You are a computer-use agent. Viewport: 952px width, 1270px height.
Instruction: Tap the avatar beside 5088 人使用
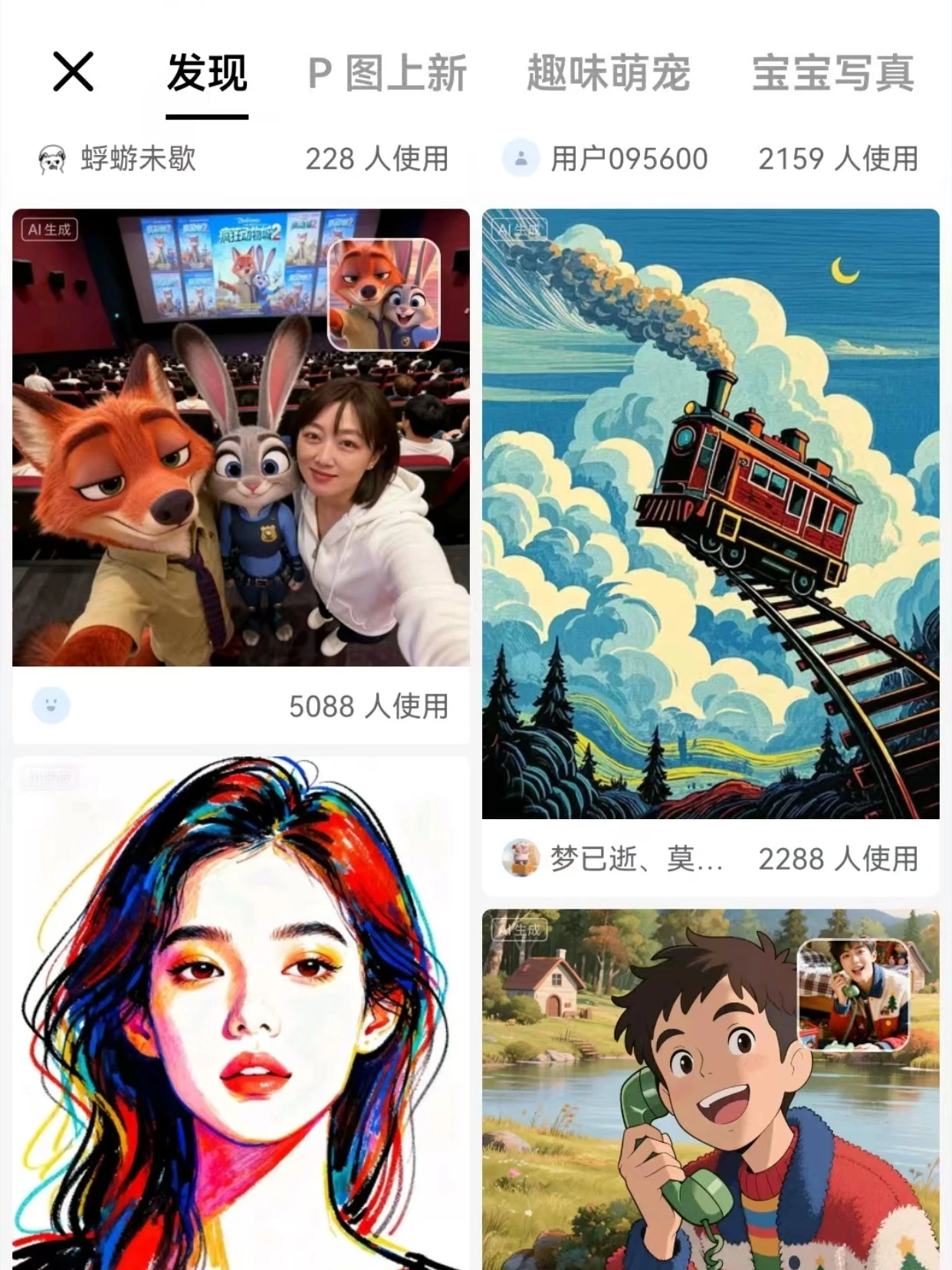(x=51, y=706)
